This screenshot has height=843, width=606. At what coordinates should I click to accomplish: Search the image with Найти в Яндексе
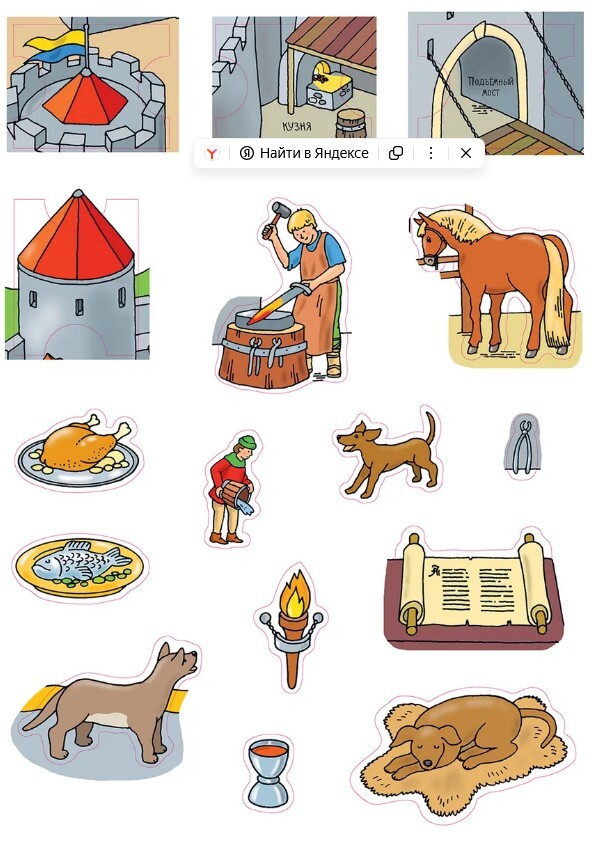304,153
